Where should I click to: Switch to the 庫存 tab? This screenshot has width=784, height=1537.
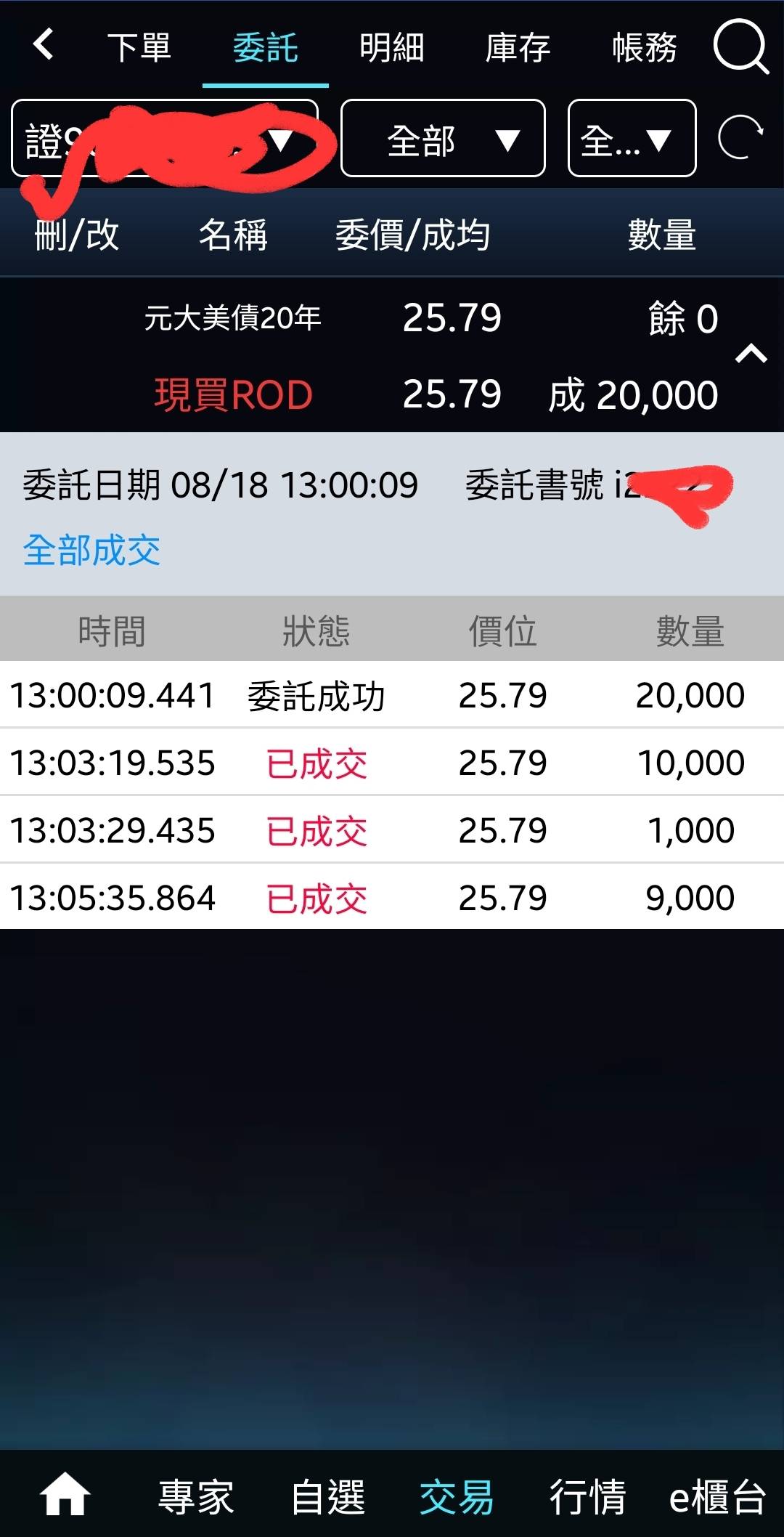click(x=518, y=47)
